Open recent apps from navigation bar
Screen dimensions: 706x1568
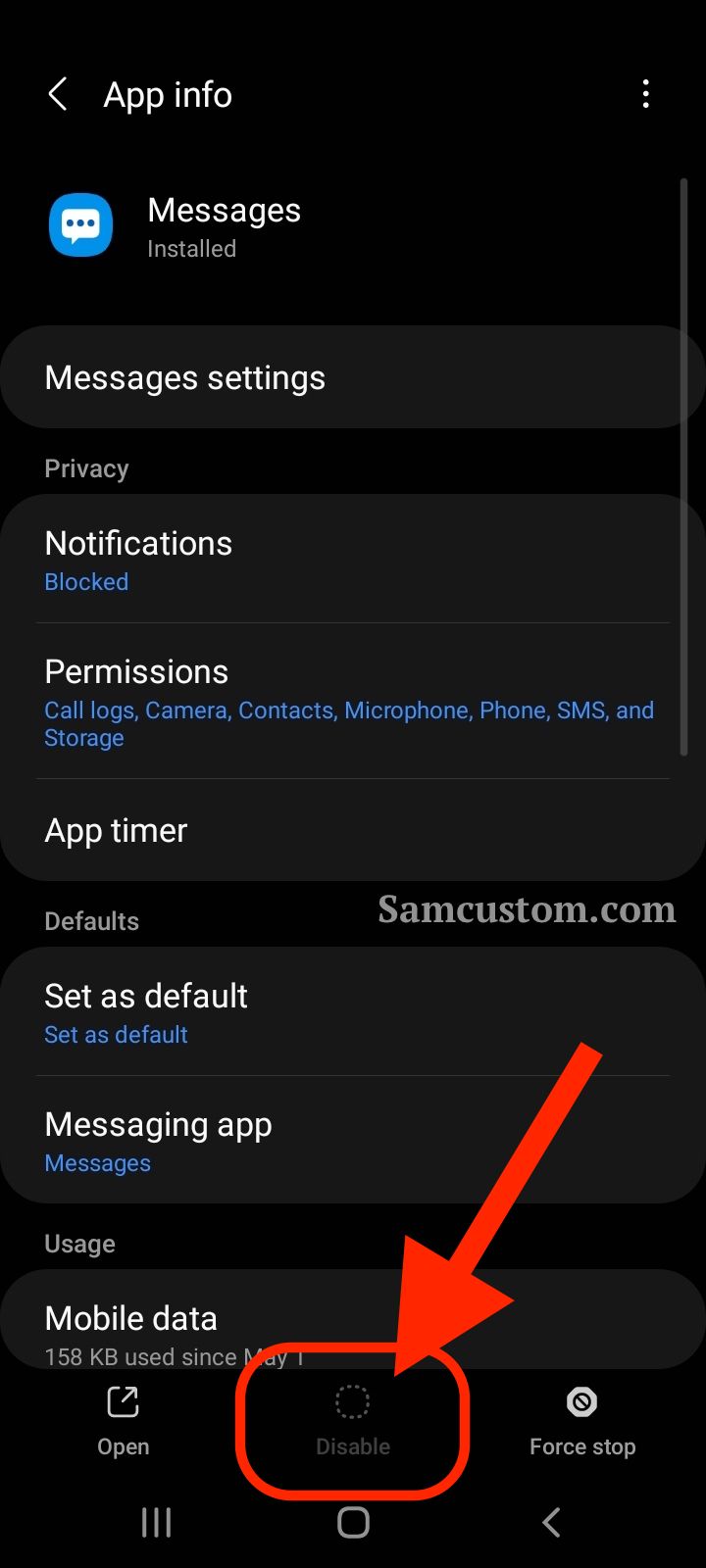[x=157, y=1522]
